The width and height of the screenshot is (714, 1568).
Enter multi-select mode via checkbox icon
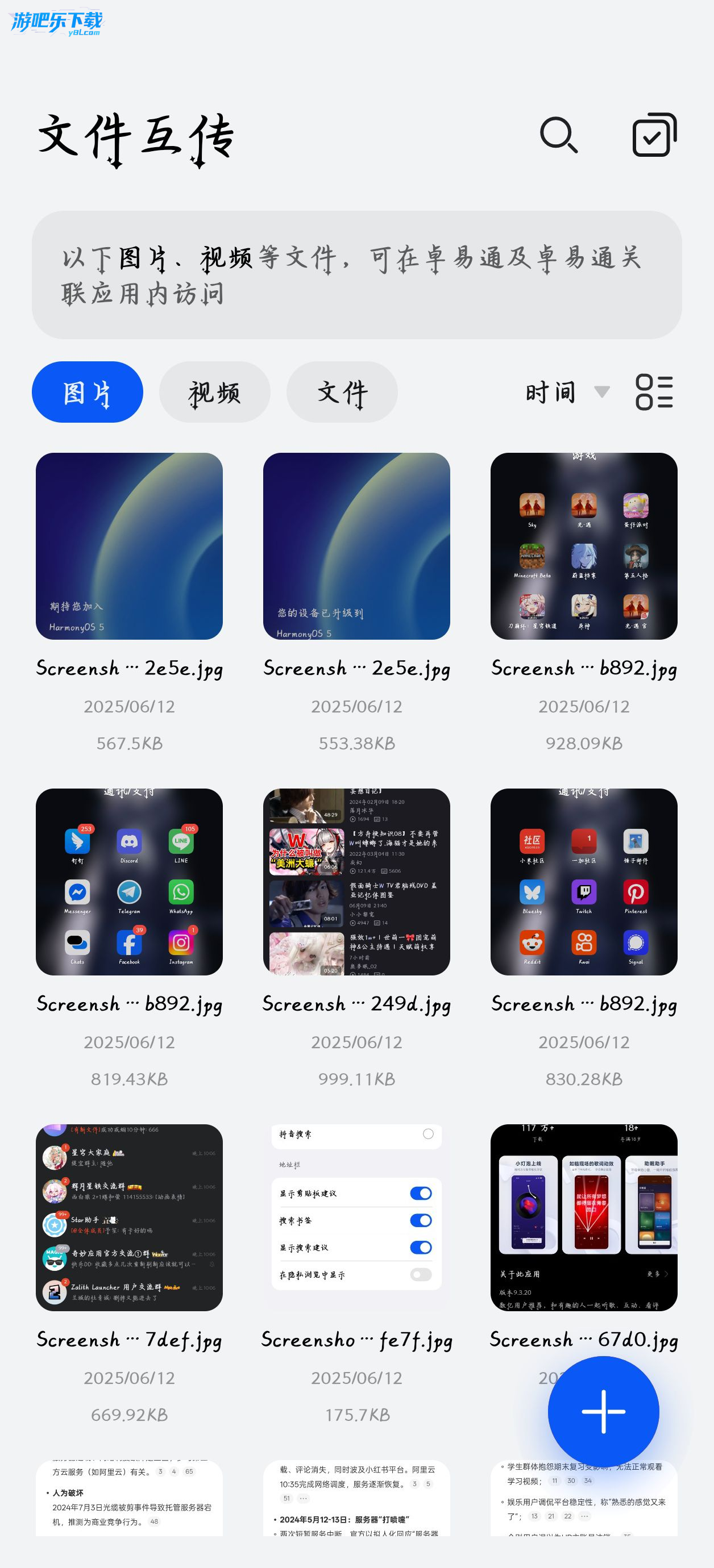click(x=654, y=135)
